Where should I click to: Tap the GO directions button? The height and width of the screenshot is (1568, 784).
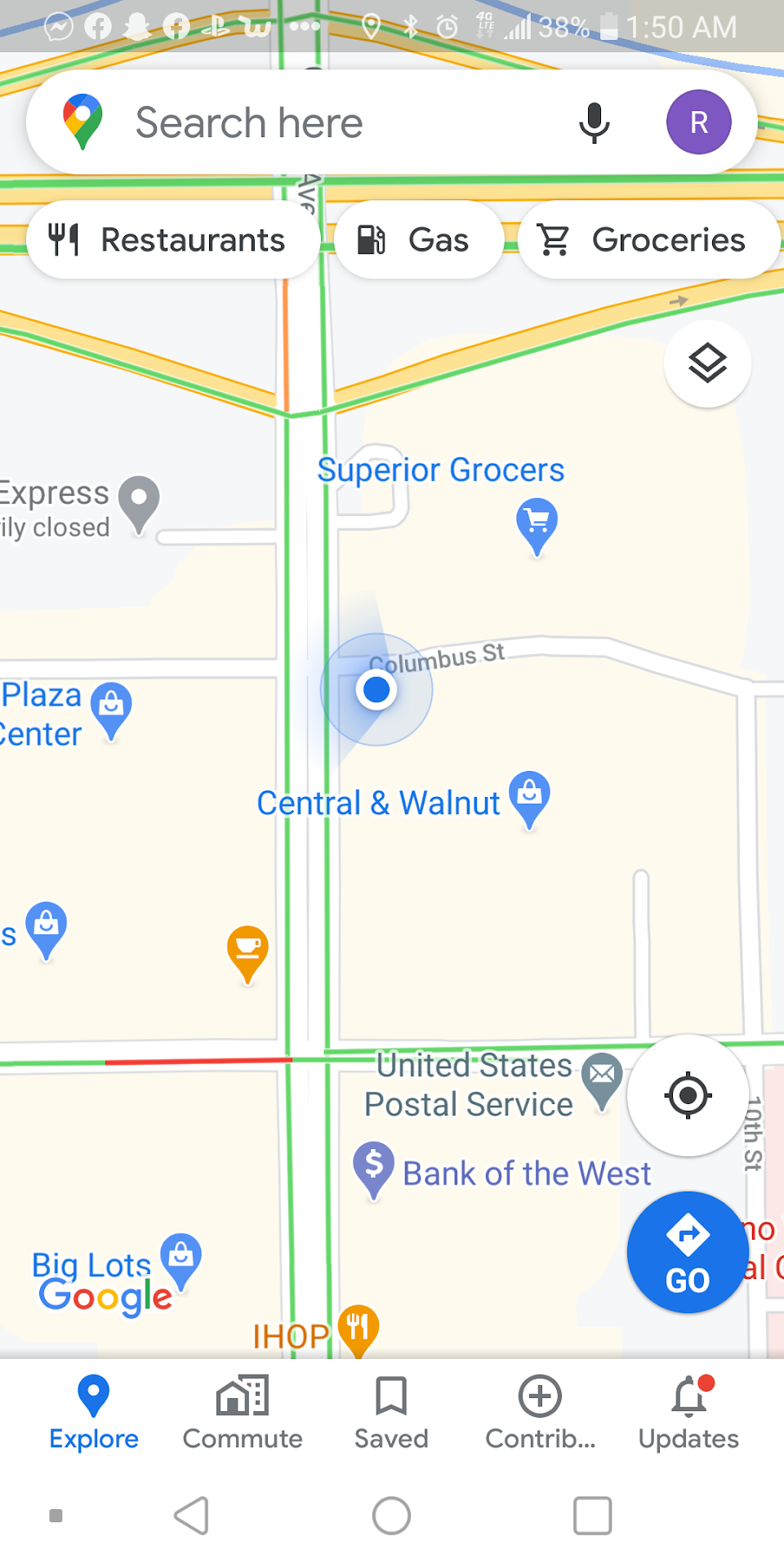coord(688,1252)
